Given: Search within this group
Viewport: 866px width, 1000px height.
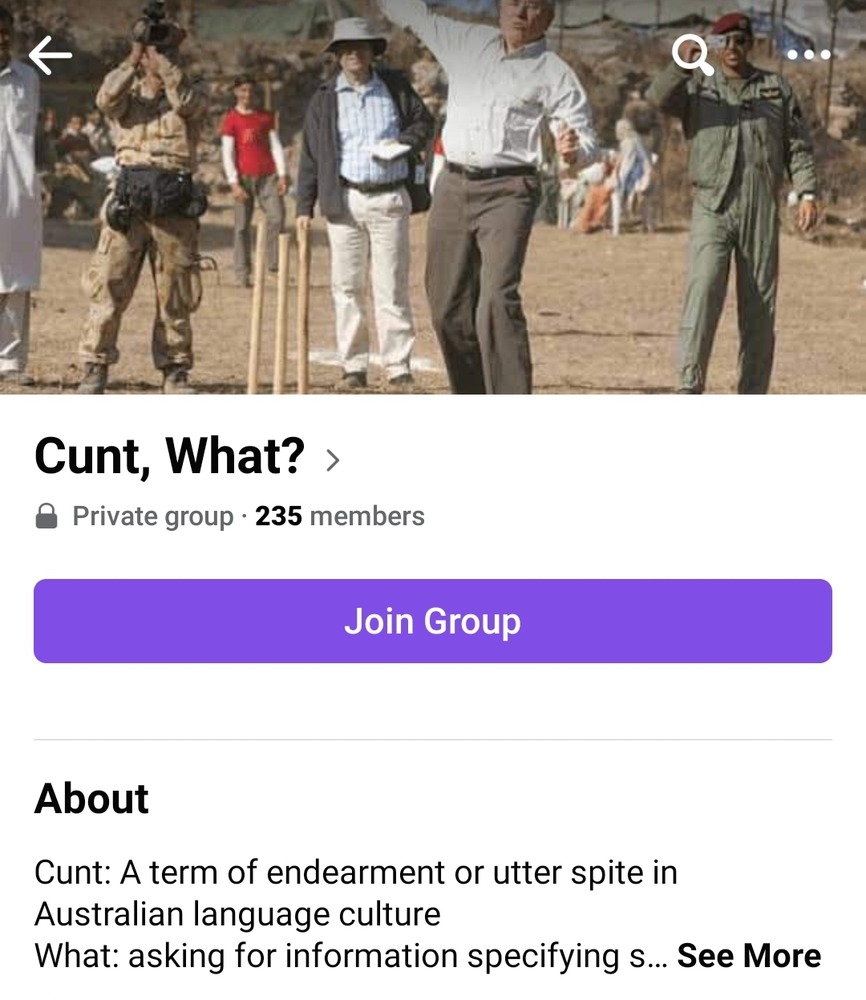Looking at the screenshot, I should (x=692, y=55).
